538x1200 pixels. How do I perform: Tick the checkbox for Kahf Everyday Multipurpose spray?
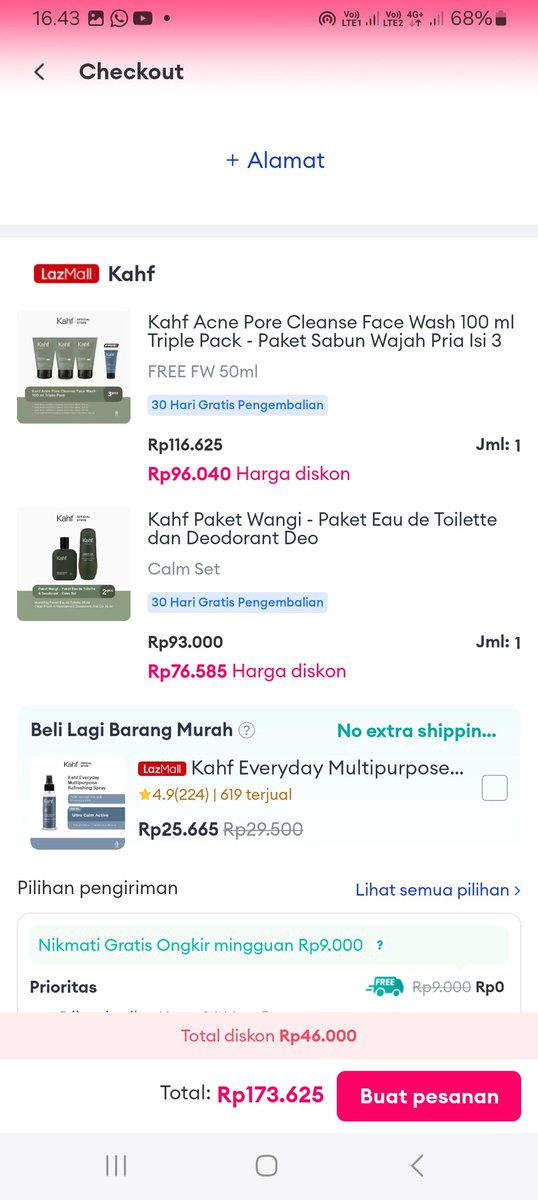(494, 788)
